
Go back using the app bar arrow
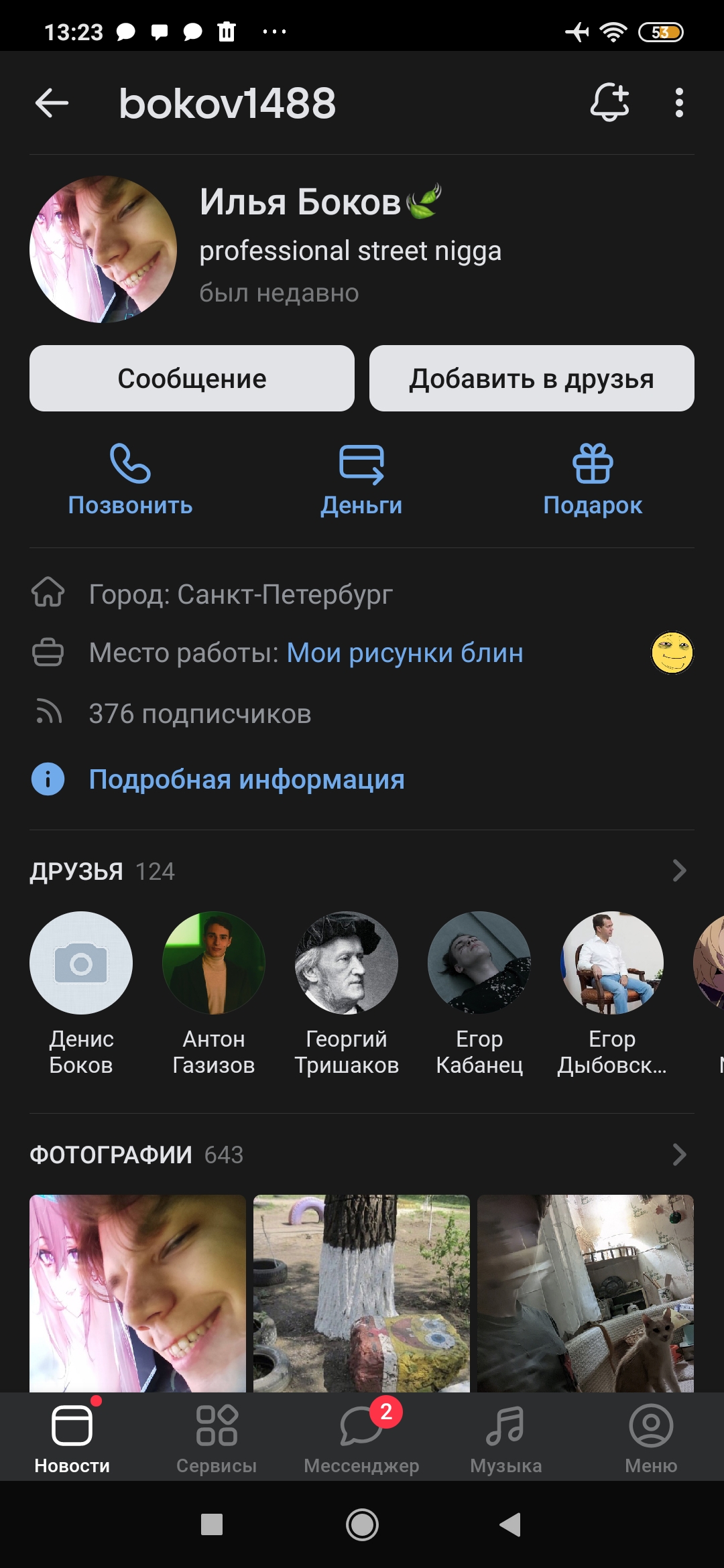pyautogui.click(x=52, y=103)
